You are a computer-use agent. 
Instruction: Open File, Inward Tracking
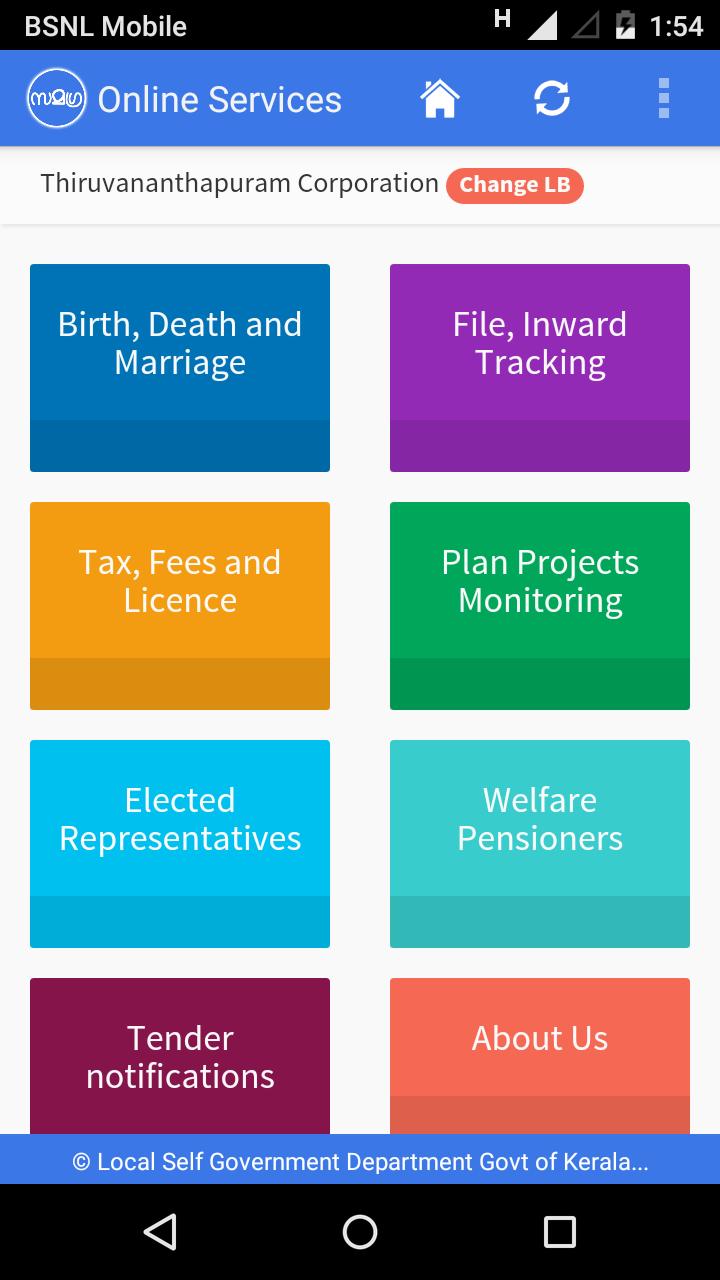(x=540, y=367)
